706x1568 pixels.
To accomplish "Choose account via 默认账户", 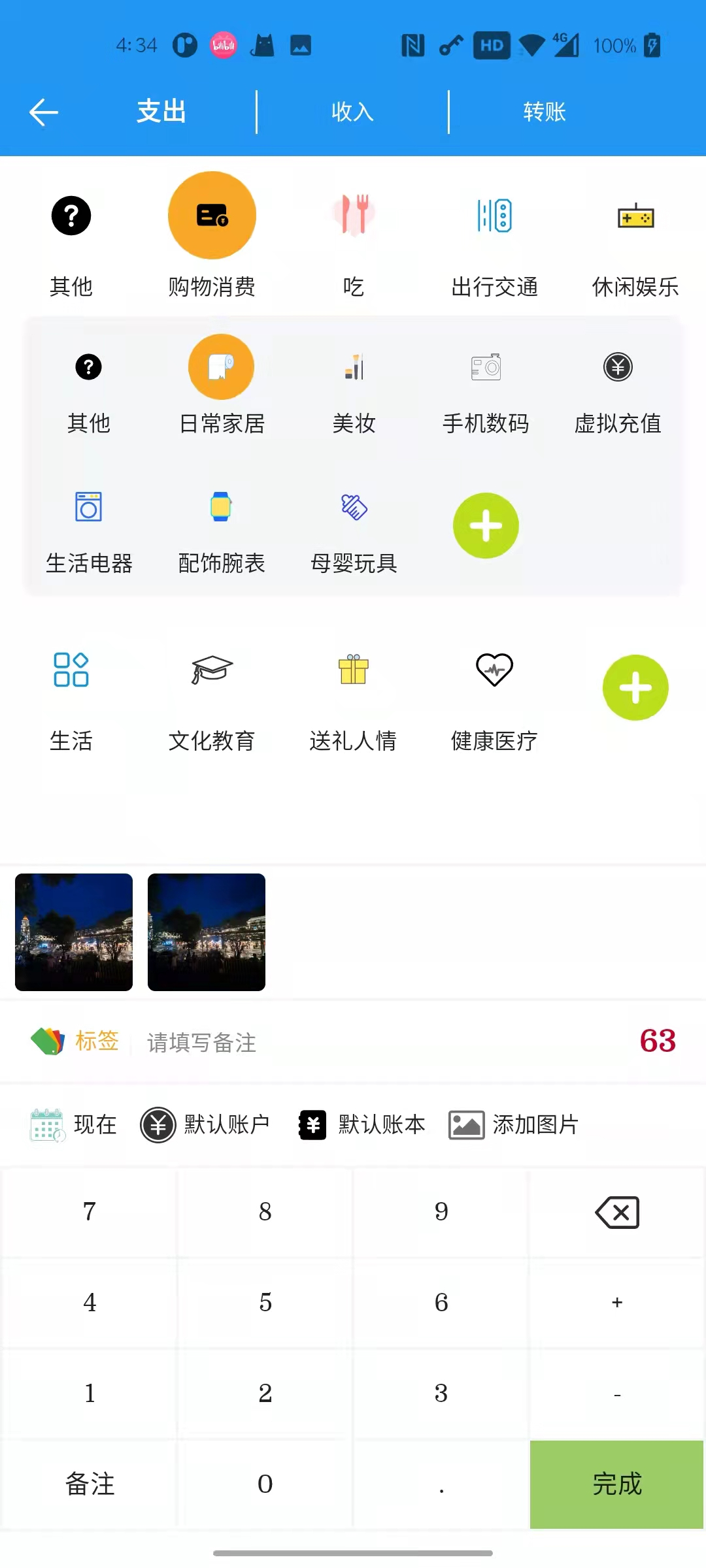I will pos(205,1125).
